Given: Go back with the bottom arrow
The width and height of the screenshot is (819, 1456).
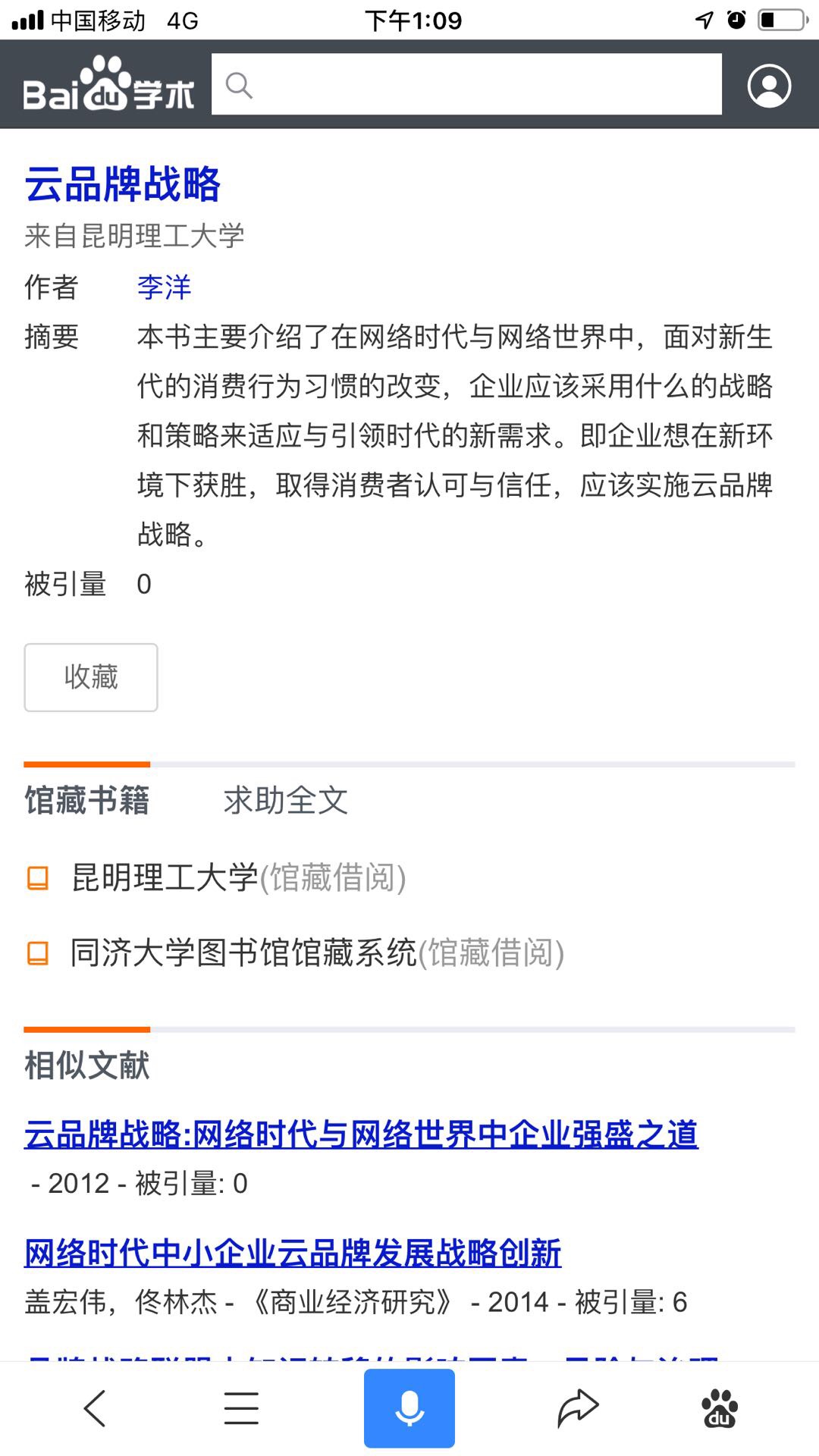Looking at the screenshot, I should 96,1409.
